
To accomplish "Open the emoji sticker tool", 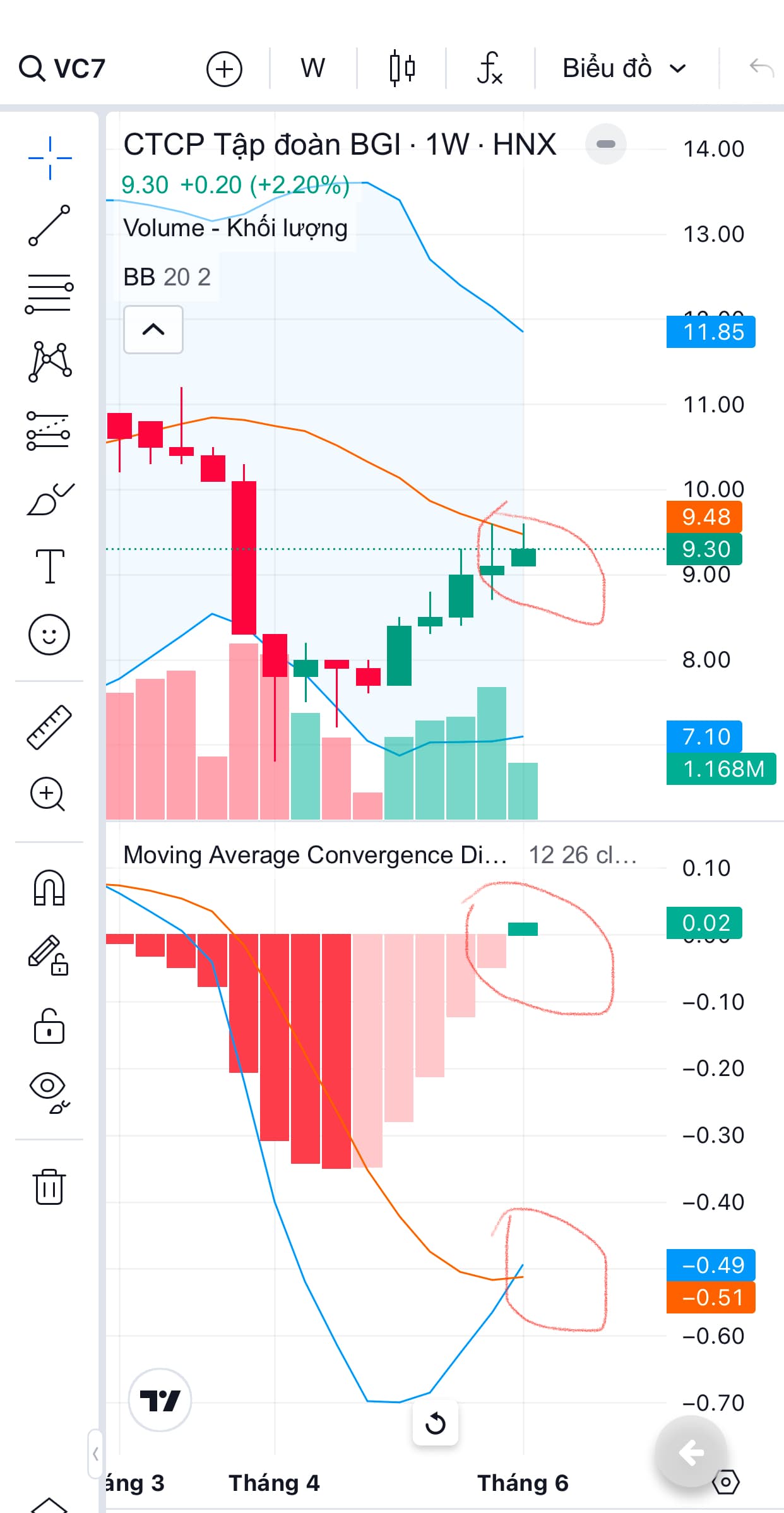I will tap(49, 634).
